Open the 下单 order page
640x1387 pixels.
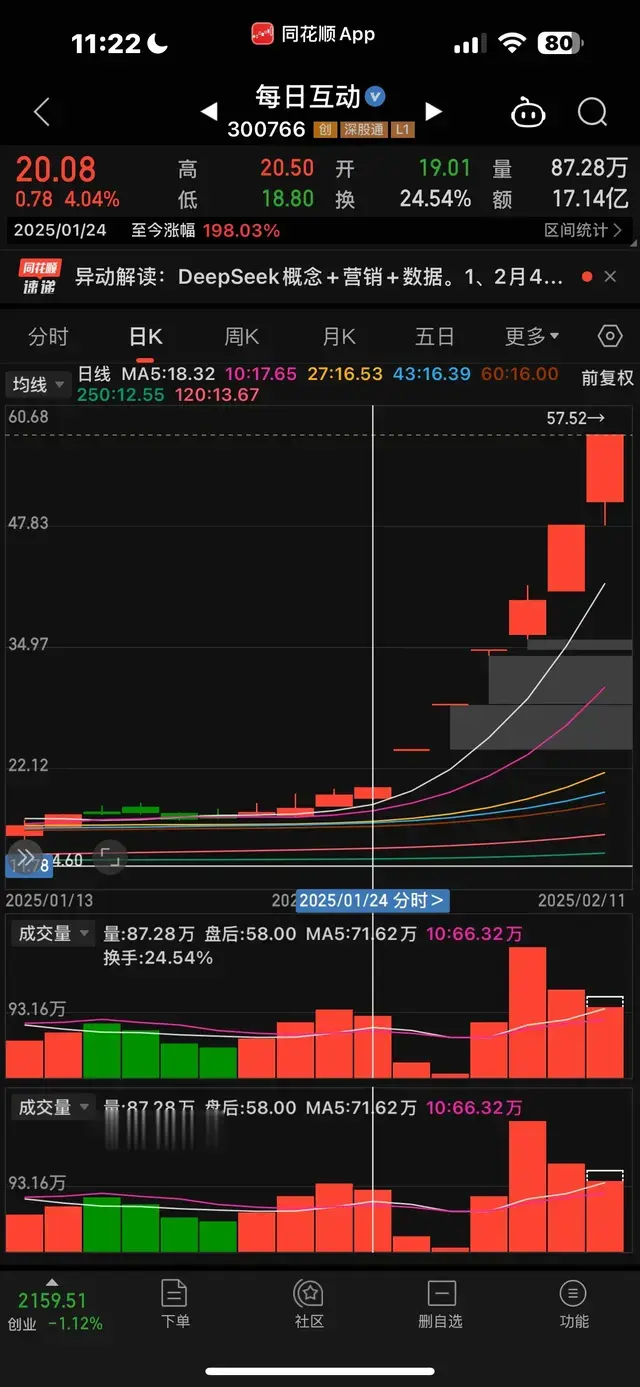175,1304
